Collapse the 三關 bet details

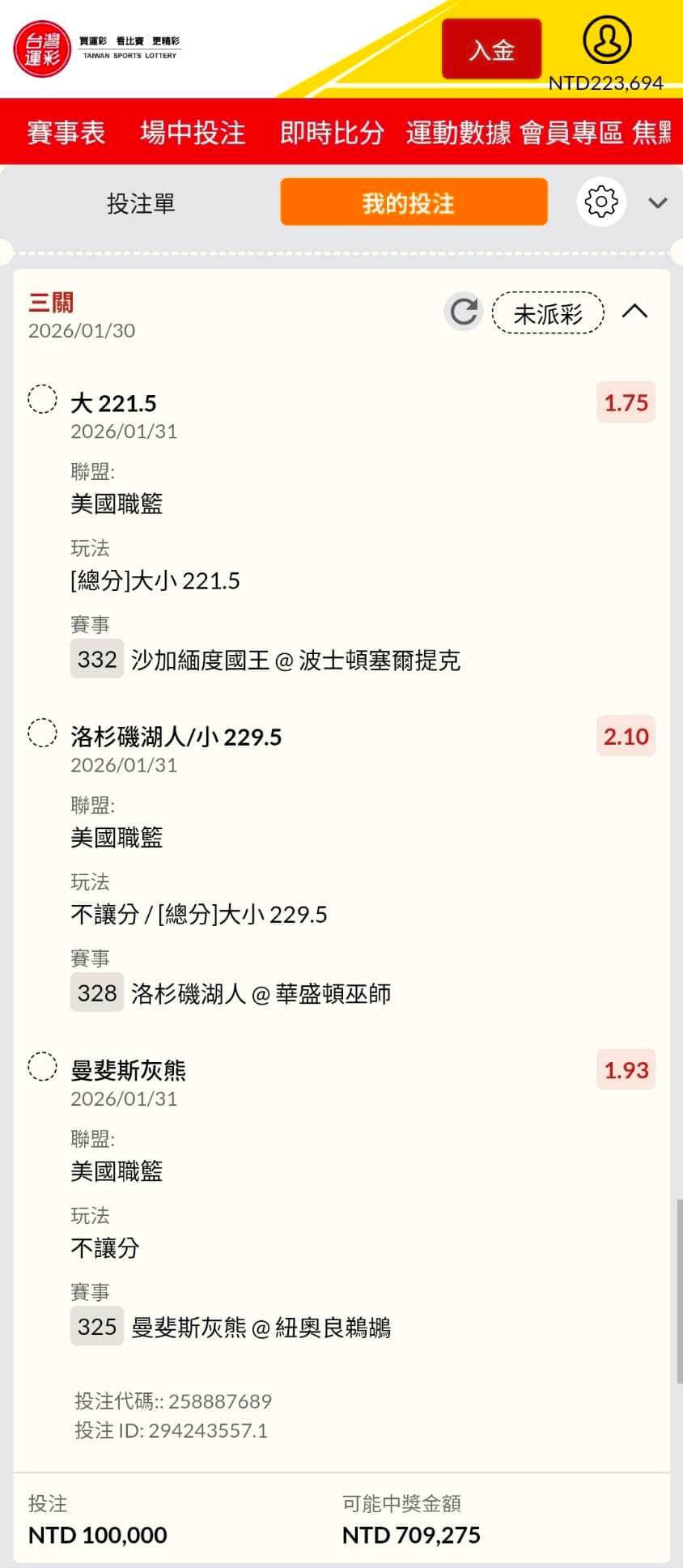coord(635,312)
